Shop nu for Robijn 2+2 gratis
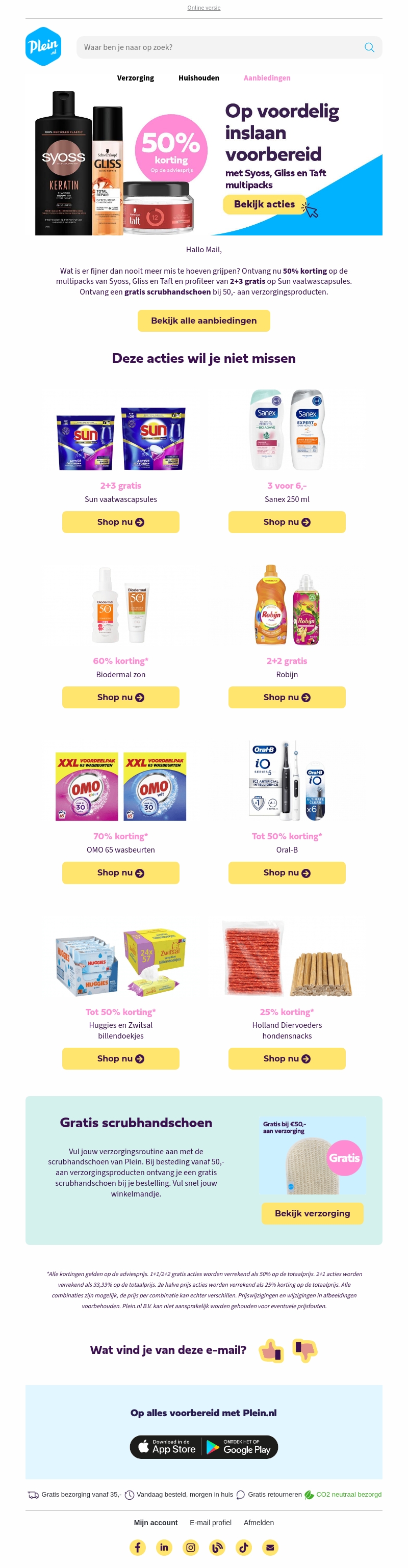This screenshot has width=408, height=1568. [287, 698]
